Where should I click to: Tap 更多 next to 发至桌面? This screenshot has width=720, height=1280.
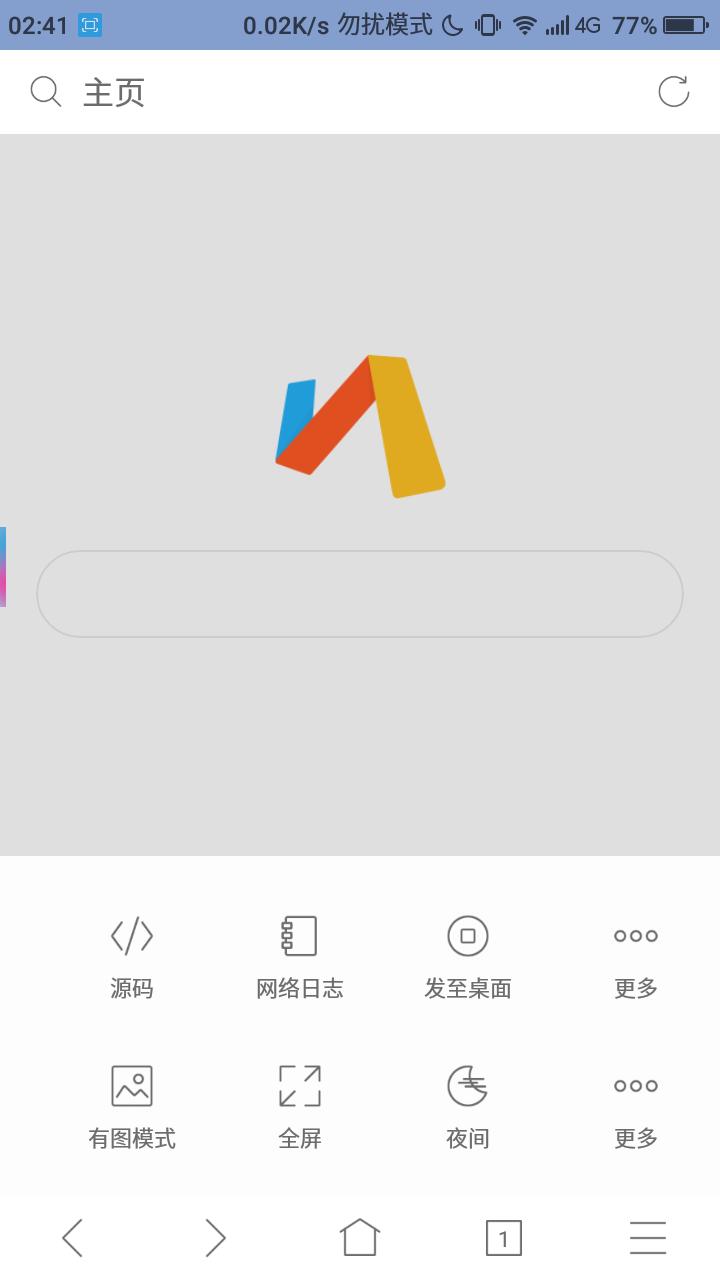636,957
